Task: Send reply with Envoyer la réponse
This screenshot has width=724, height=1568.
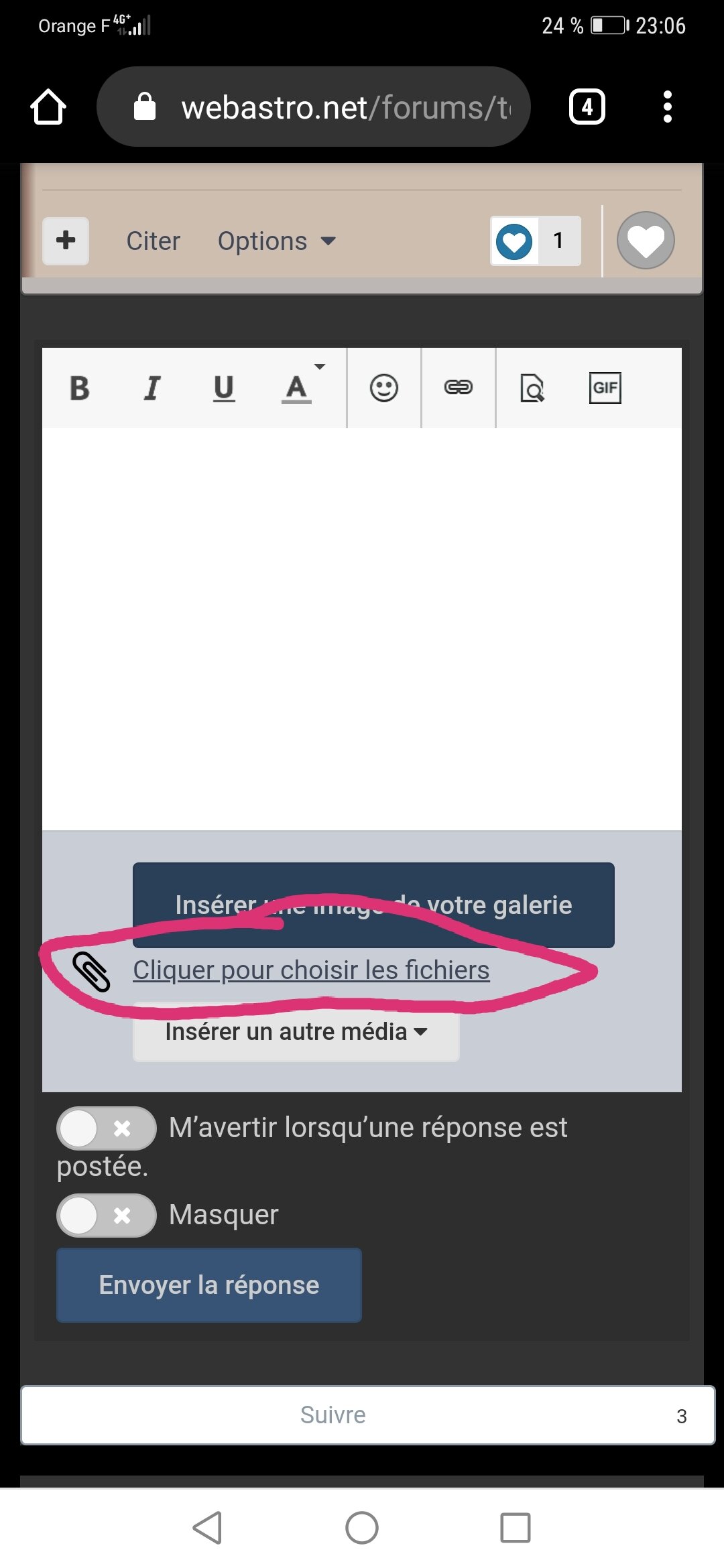Action: (209, 1285)
